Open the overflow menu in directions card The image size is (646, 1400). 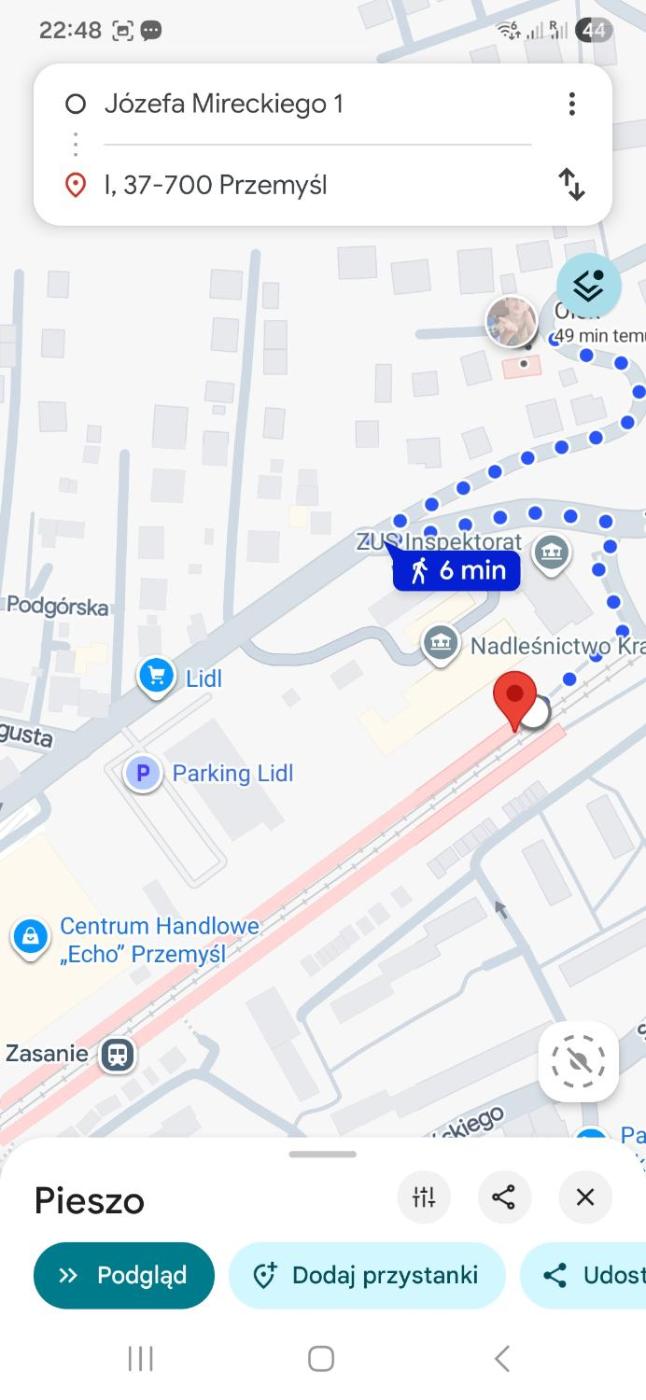(x=571, y=104)
